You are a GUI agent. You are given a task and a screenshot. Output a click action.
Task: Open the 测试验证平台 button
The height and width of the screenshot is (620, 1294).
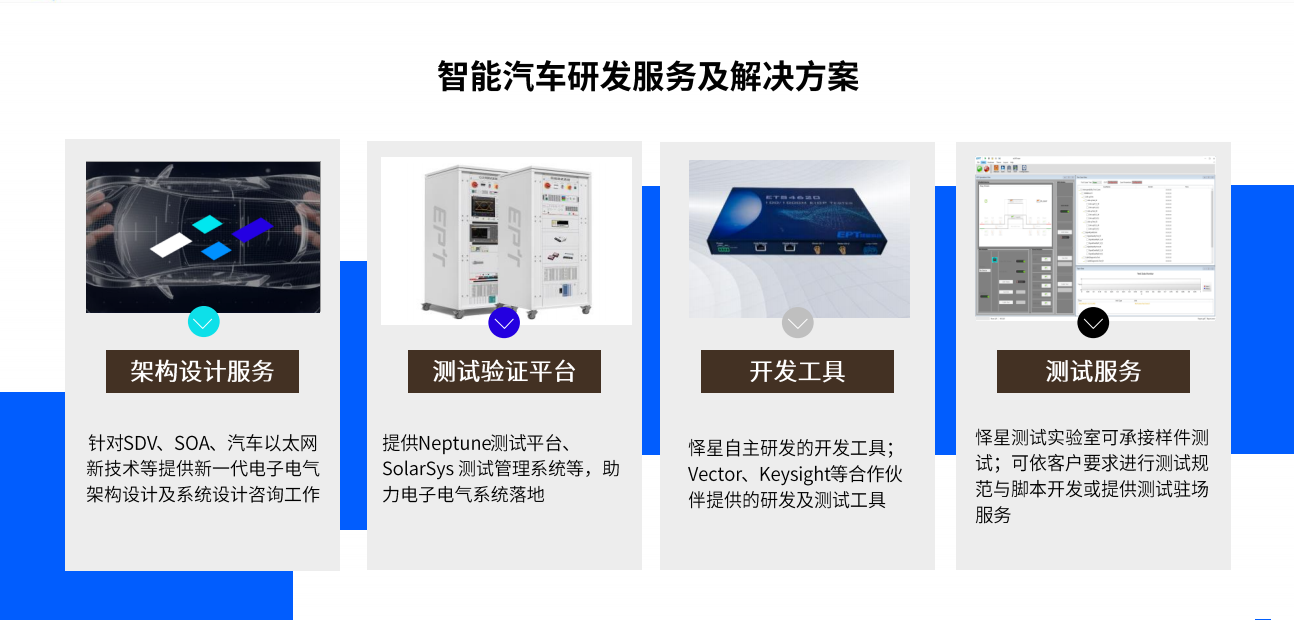(504, 371)
